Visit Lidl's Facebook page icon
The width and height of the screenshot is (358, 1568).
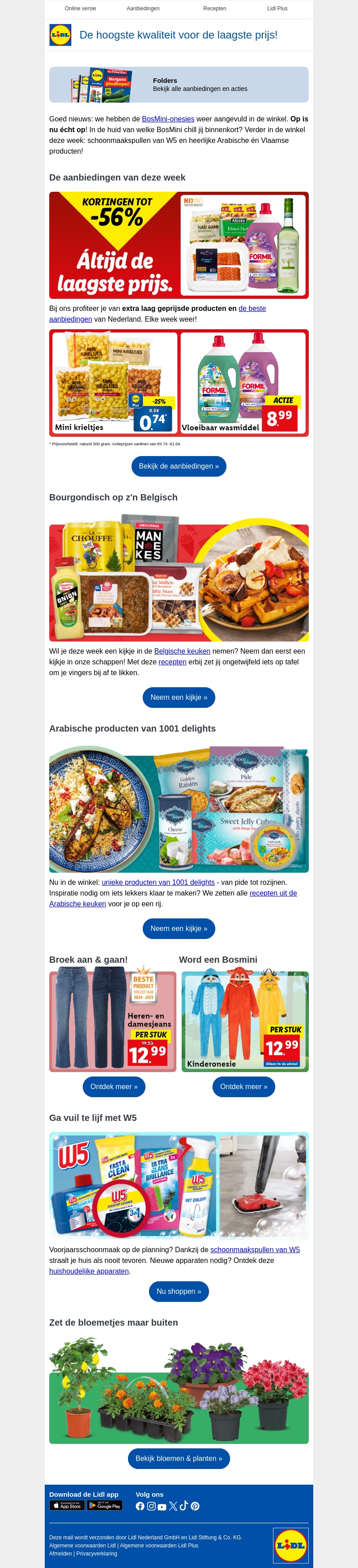141,1506
